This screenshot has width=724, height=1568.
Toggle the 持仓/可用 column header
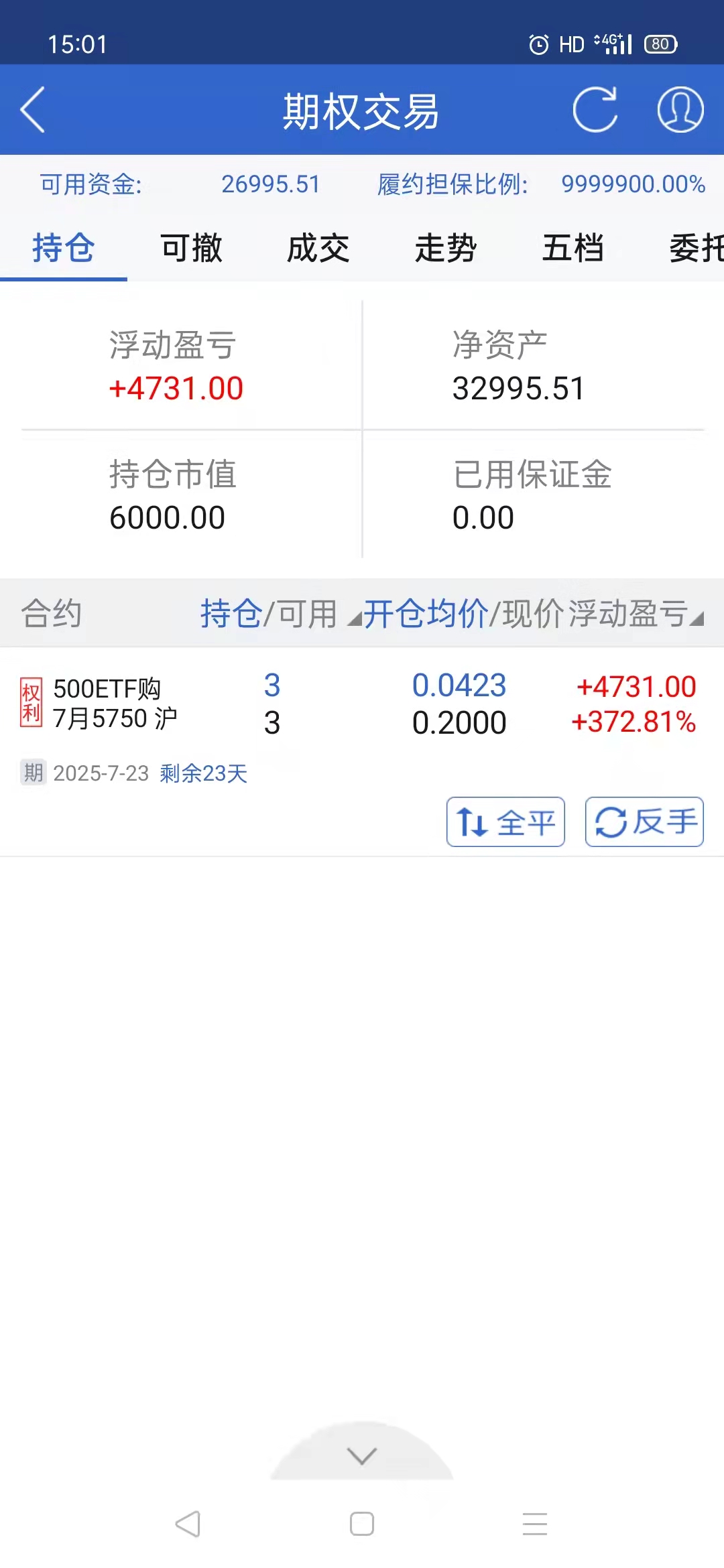(269, 614)
